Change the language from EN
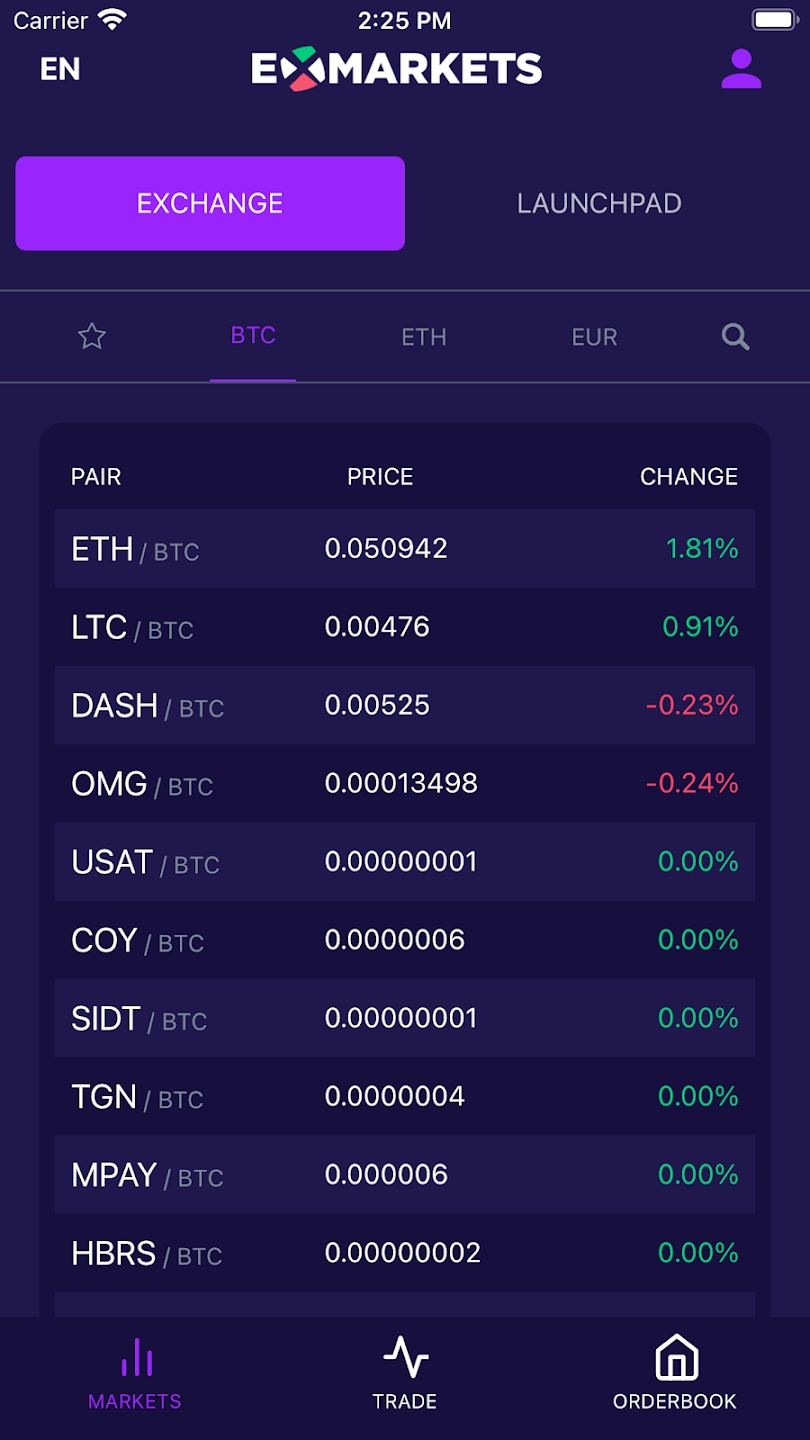Image resolution: width=810 pixels, height=1440 pixels. point(60,69)
